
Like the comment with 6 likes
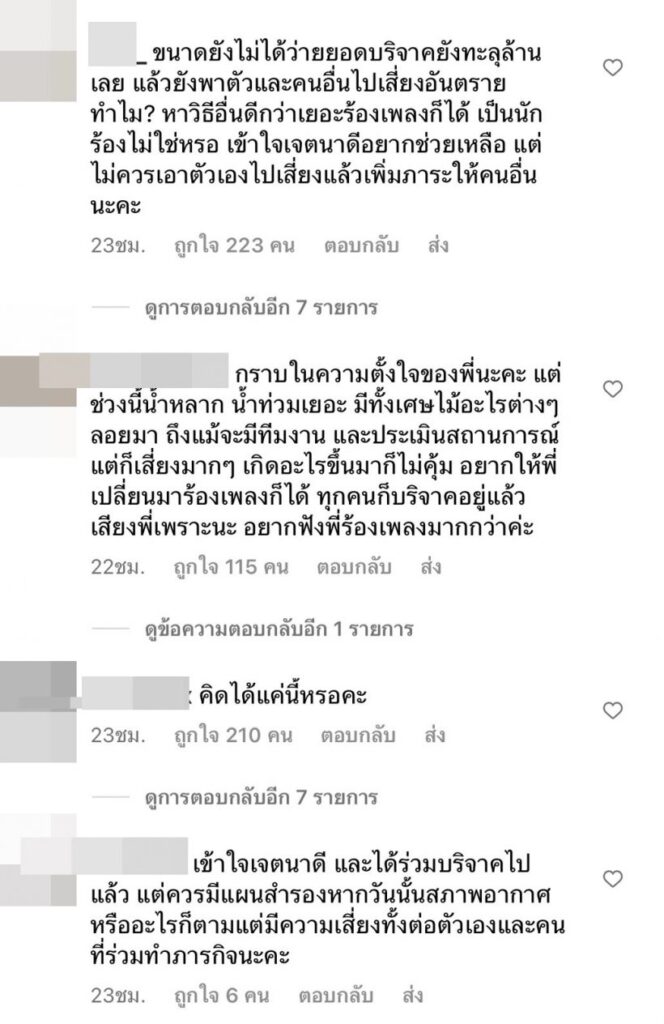click(614, 877)
